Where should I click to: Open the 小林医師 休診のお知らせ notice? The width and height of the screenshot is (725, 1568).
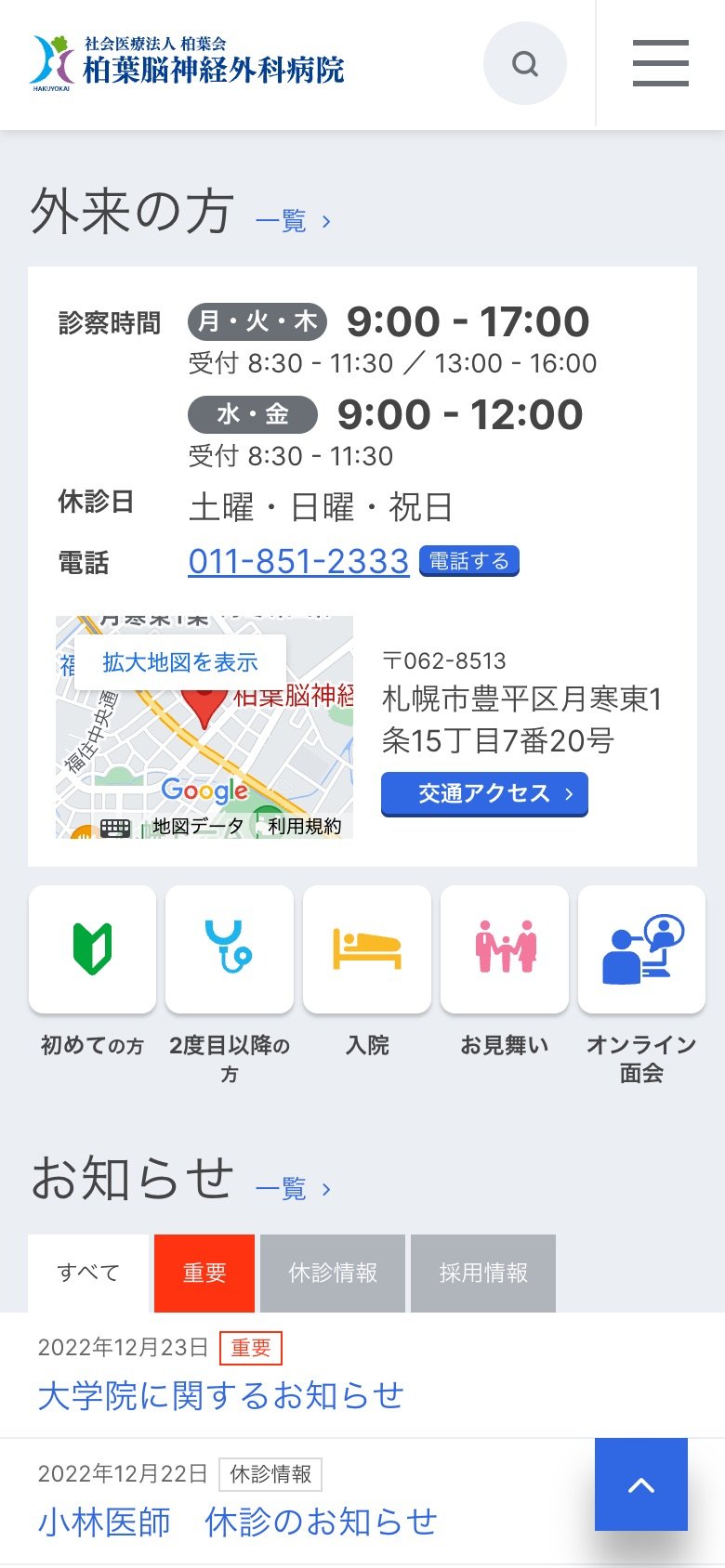(x=237, y=1522)
